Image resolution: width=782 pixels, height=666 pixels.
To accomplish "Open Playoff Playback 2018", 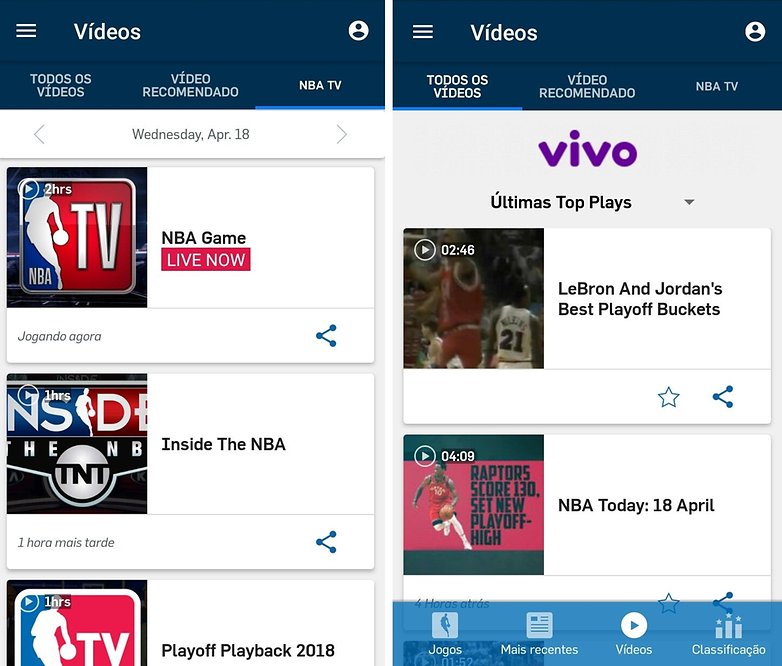I will click(x=247, y=650).
